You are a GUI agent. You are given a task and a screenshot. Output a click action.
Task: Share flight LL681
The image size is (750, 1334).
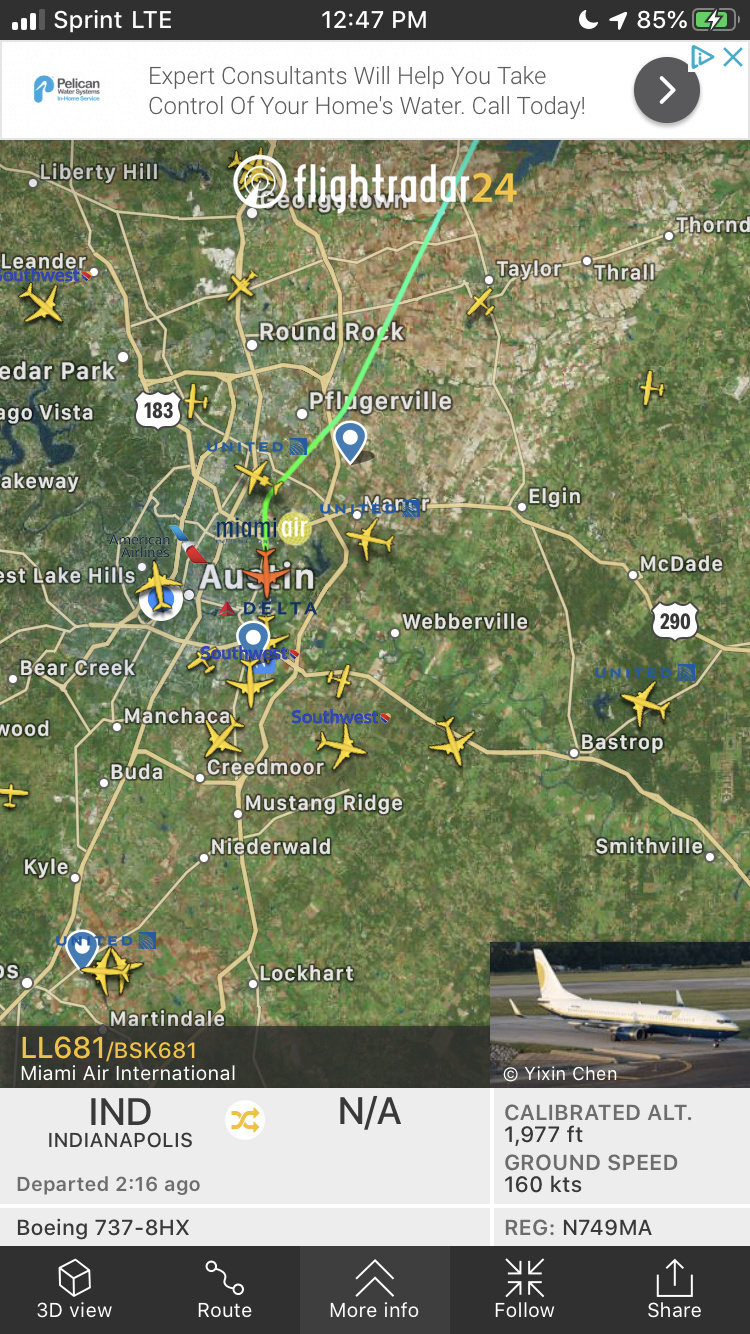tap(674, 1289)
